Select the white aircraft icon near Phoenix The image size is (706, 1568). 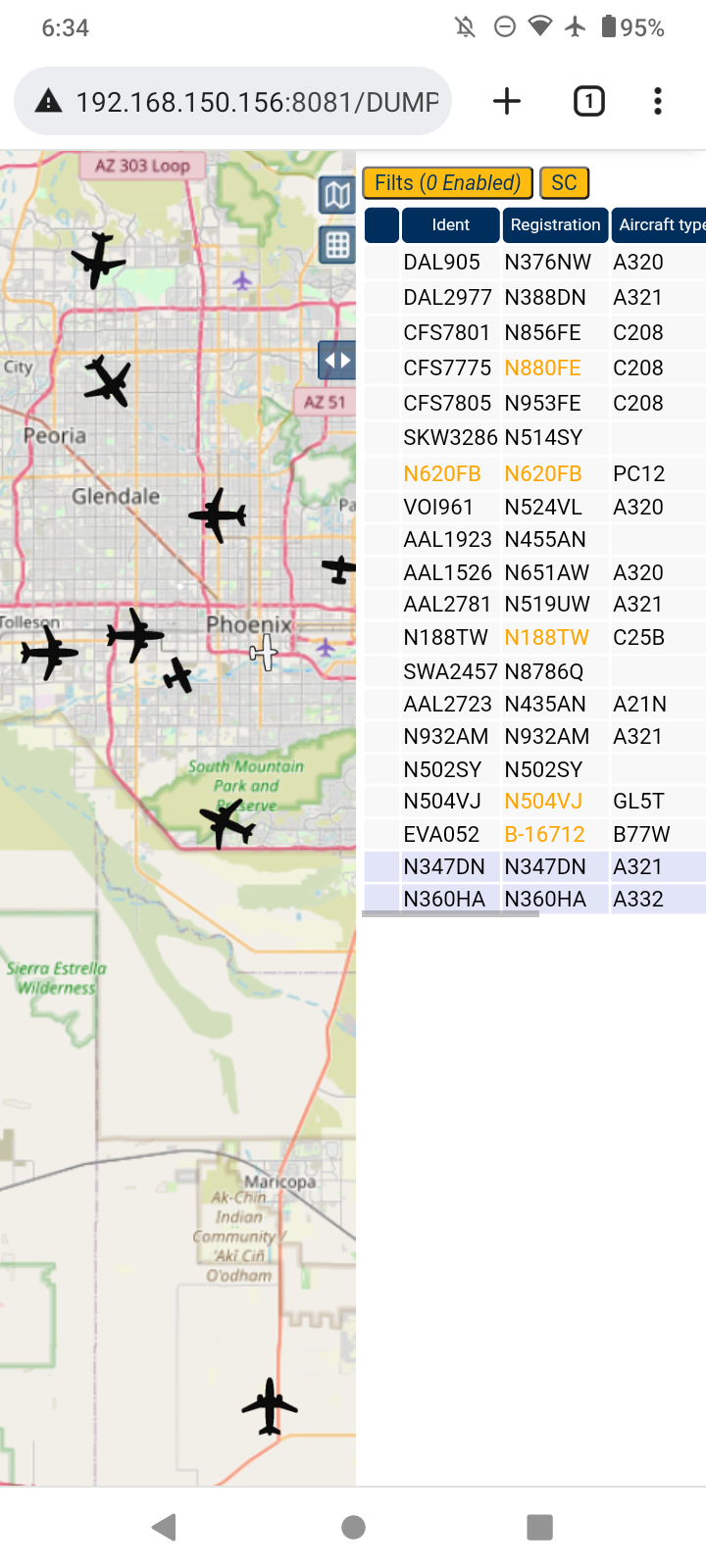(x=264, y=652)
